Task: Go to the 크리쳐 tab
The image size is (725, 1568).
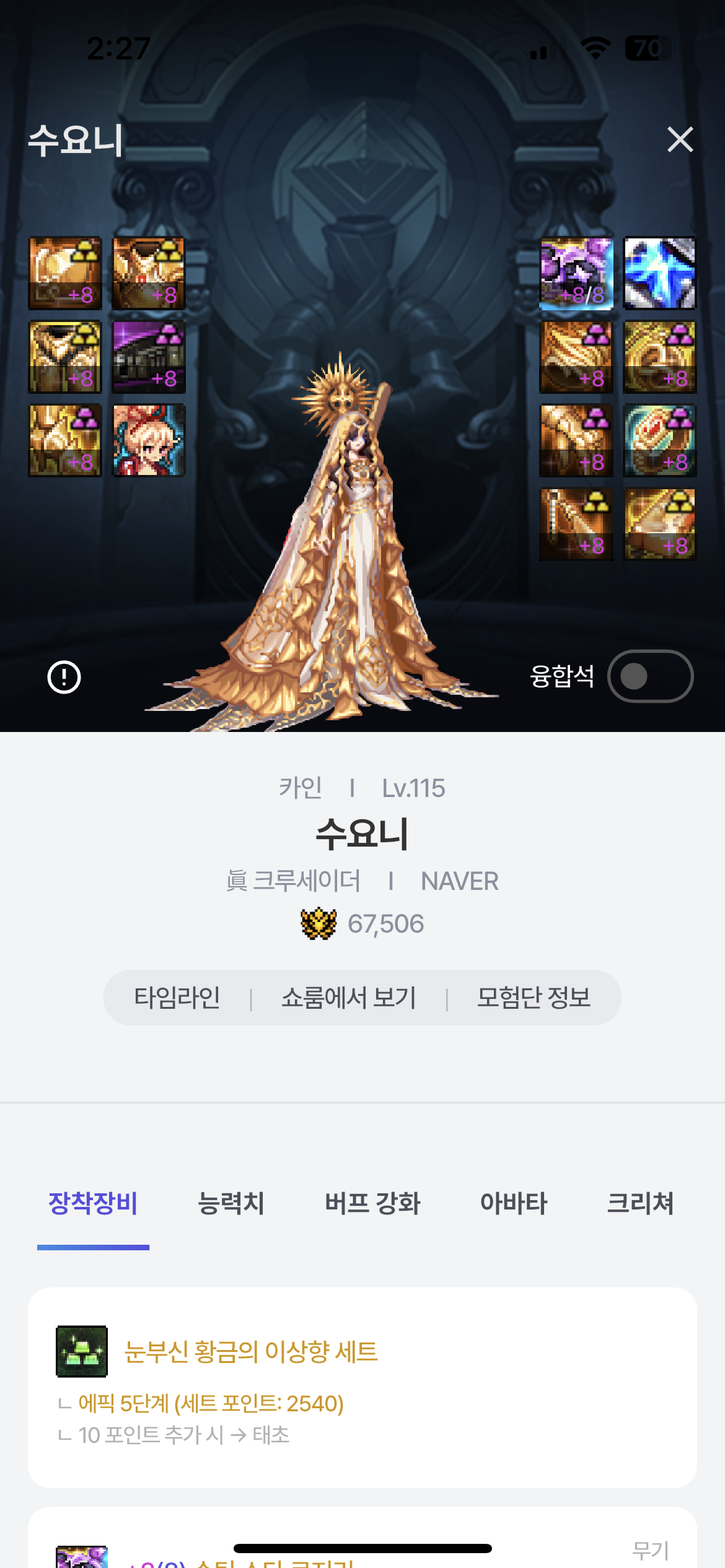Action: pos(640,1203)
